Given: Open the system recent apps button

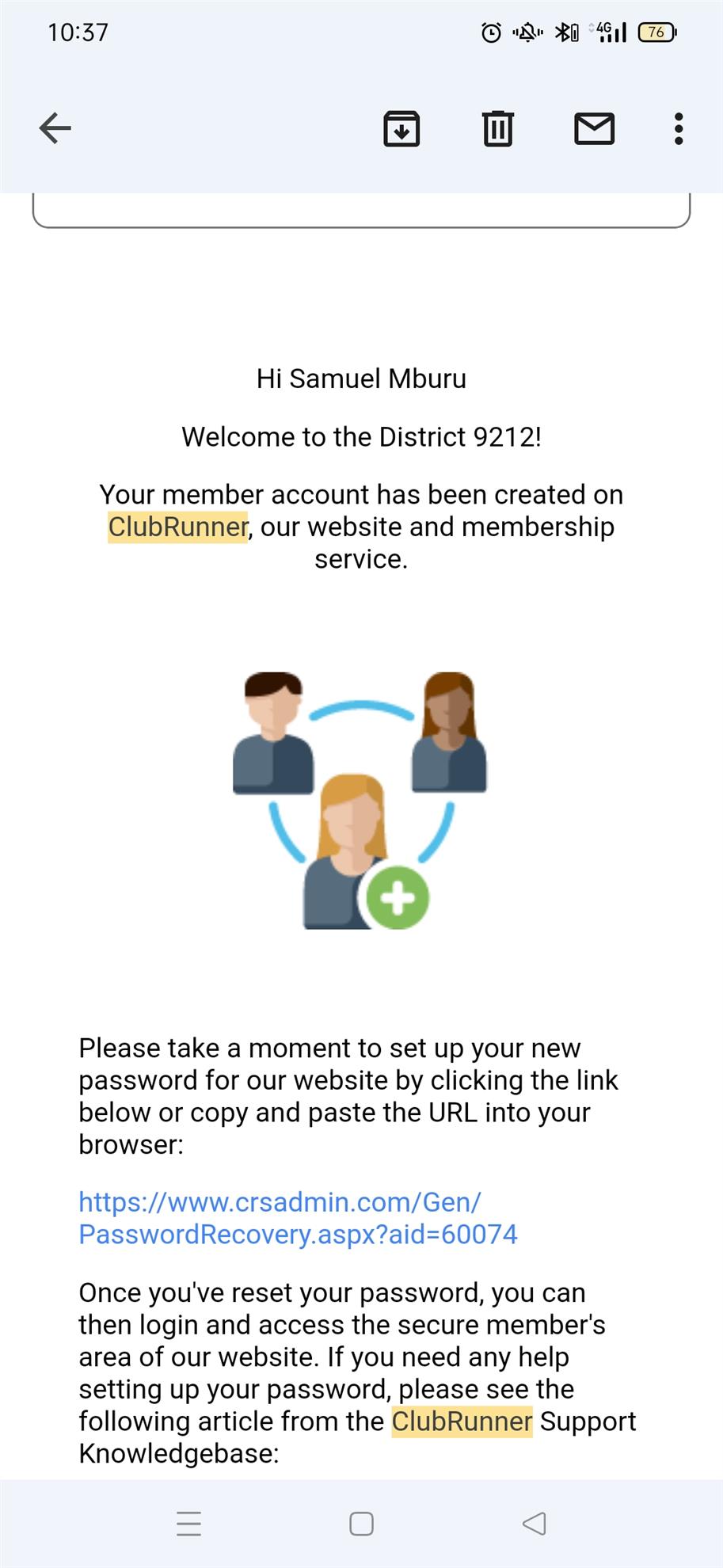Looking at the screenshot, I should [x=188, y=1523].
